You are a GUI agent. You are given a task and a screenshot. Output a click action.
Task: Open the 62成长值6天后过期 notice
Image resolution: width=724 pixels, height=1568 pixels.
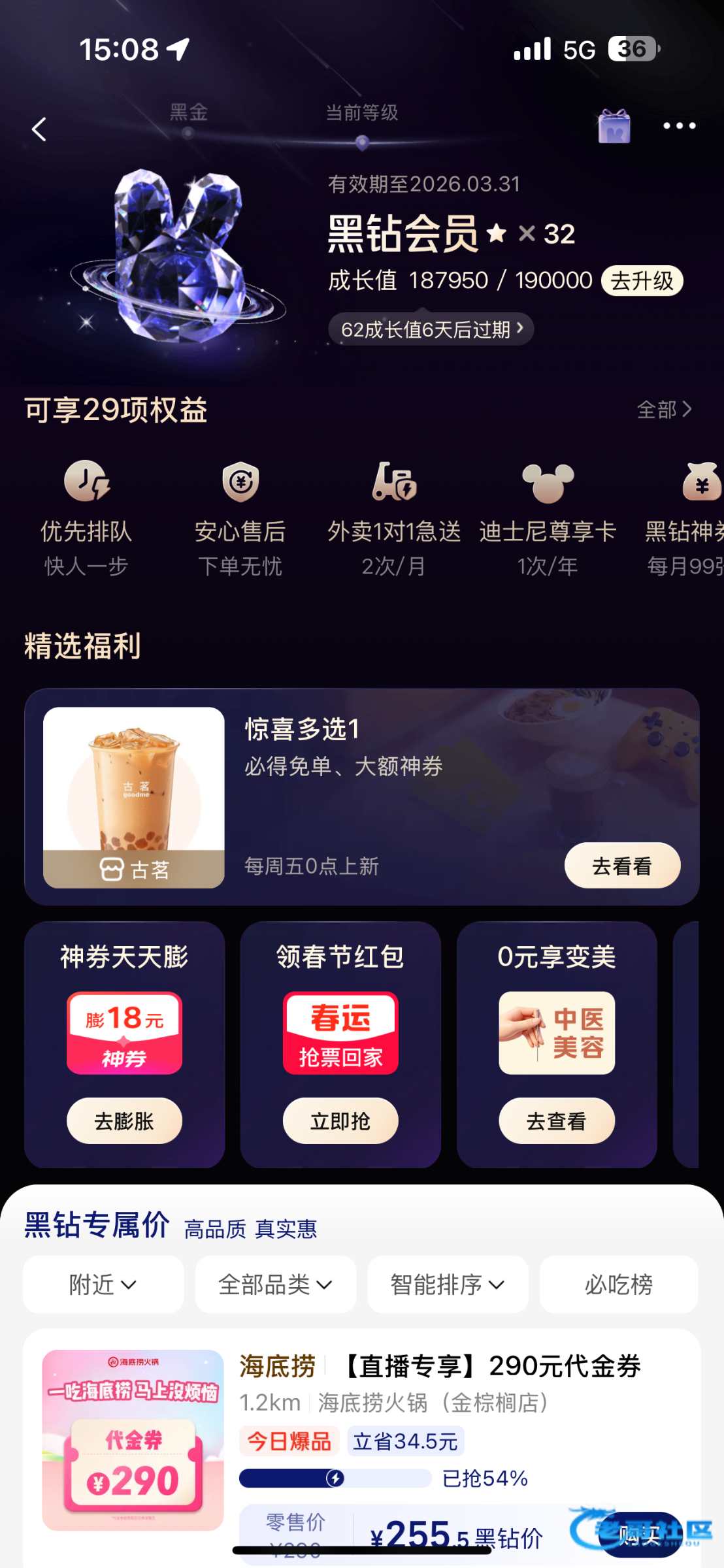(x=431, y=329)
